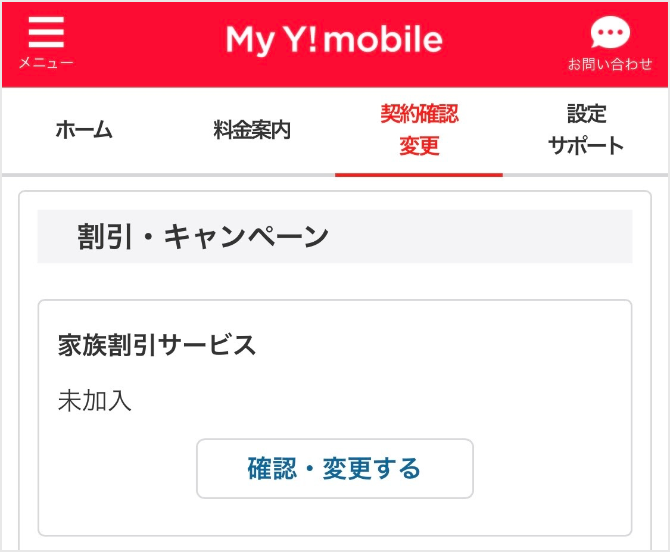670x552 pixels.
Task: Switch to the 料金案内 tab
Action: pos(252,130)
